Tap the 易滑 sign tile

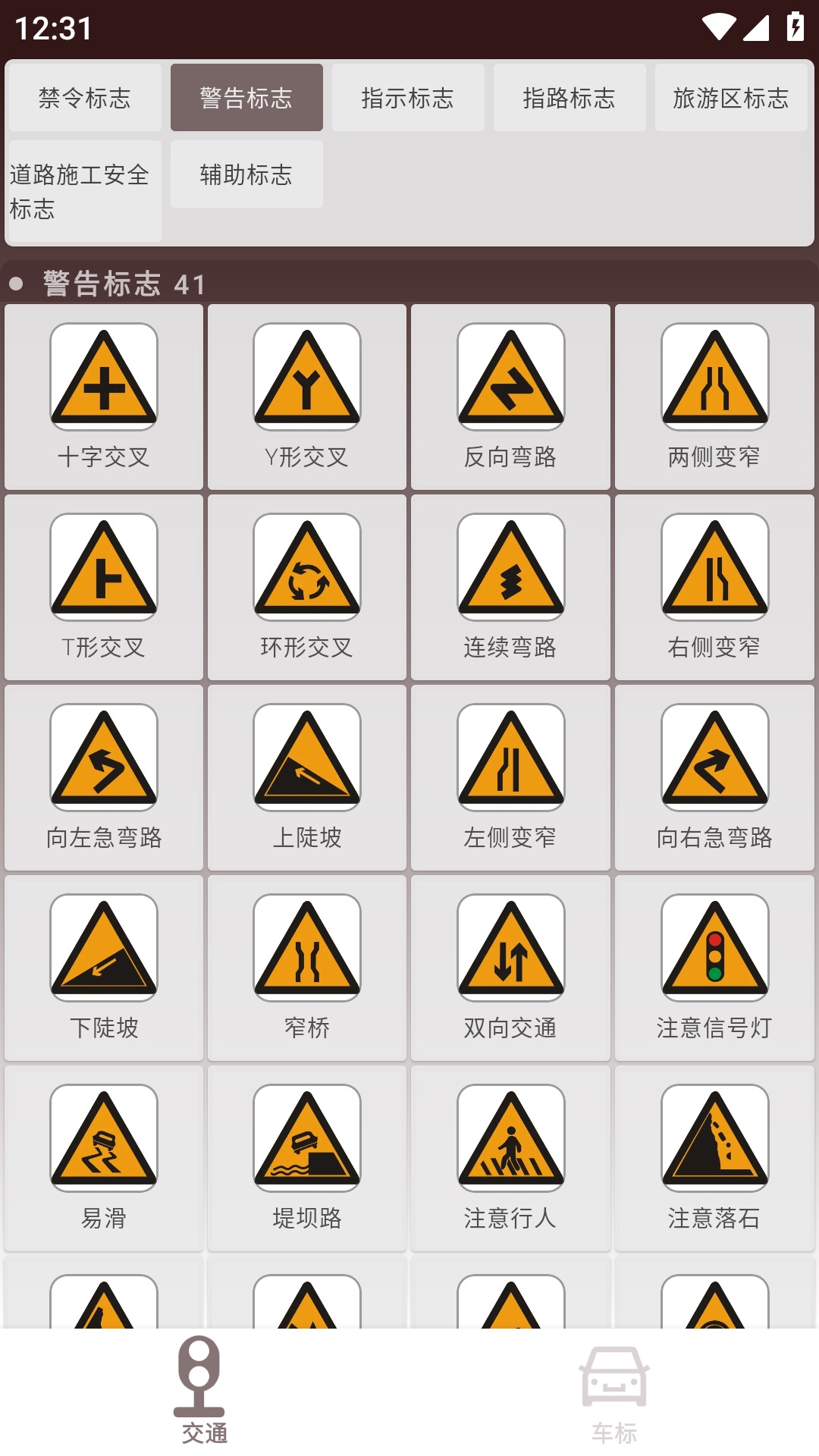pos(104,1158)
